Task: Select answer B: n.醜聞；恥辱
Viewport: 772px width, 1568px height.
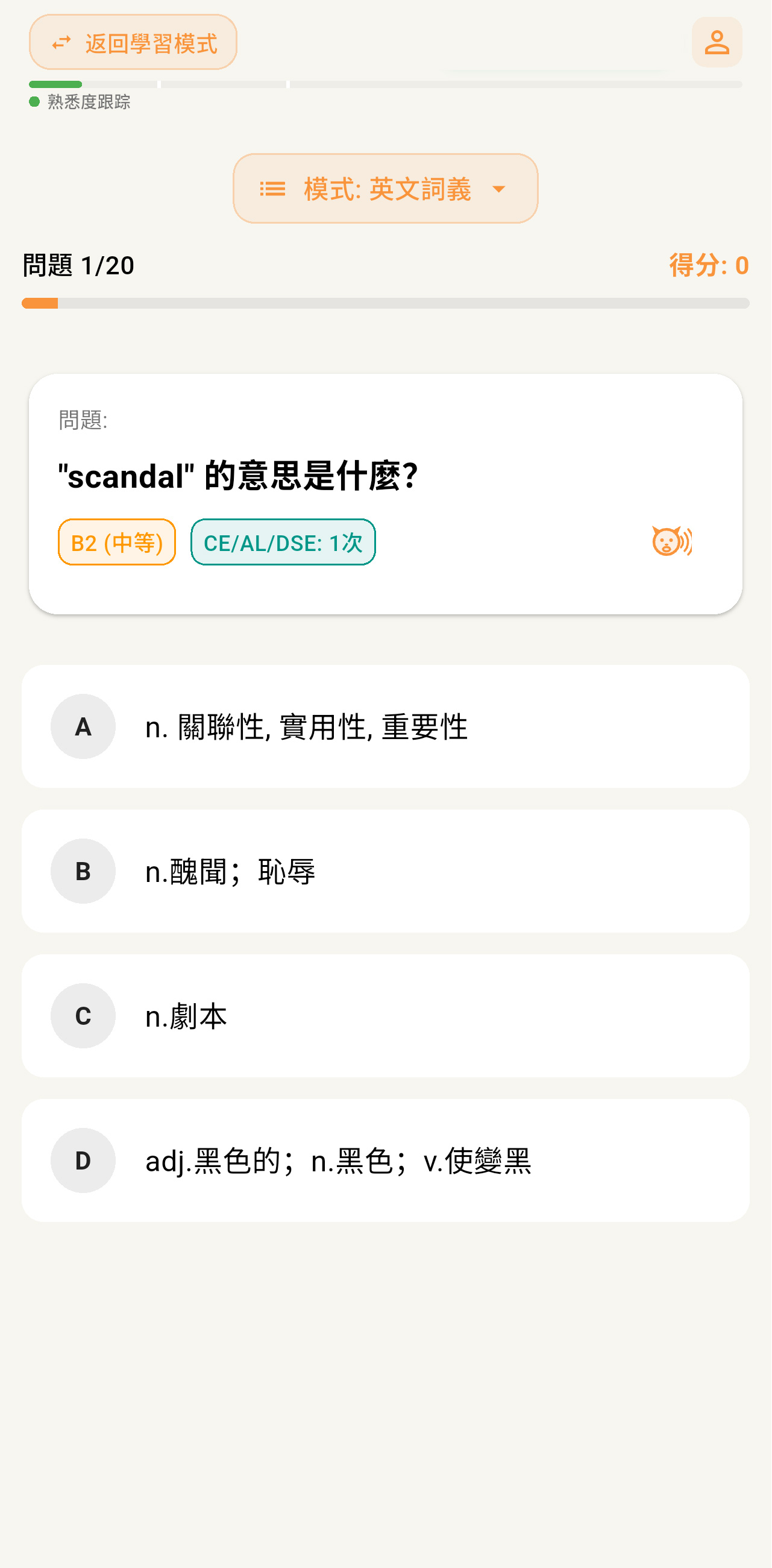Action: pos(385,871)
